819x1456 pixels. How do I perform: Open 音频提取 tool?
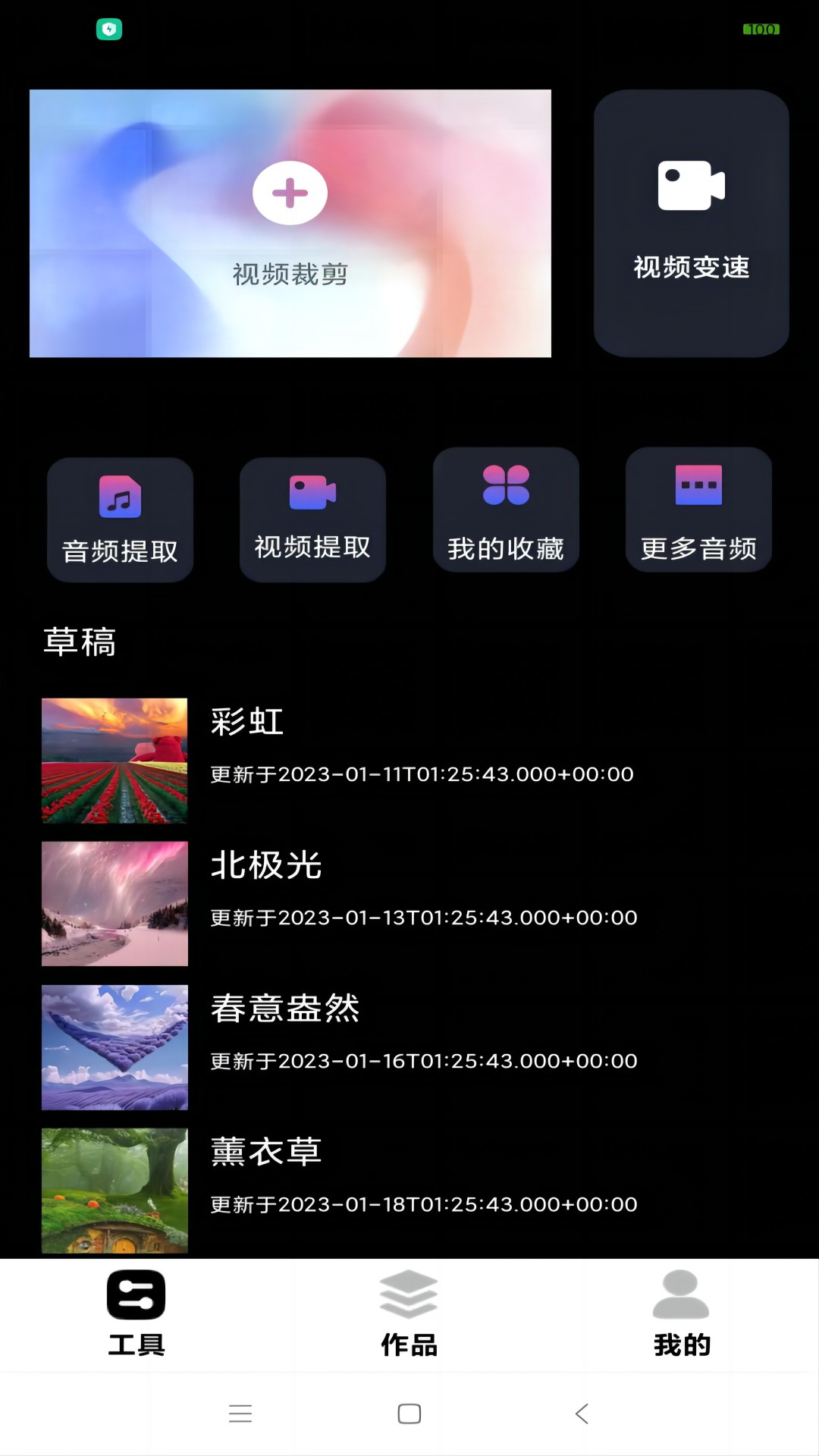click(120, 519)
